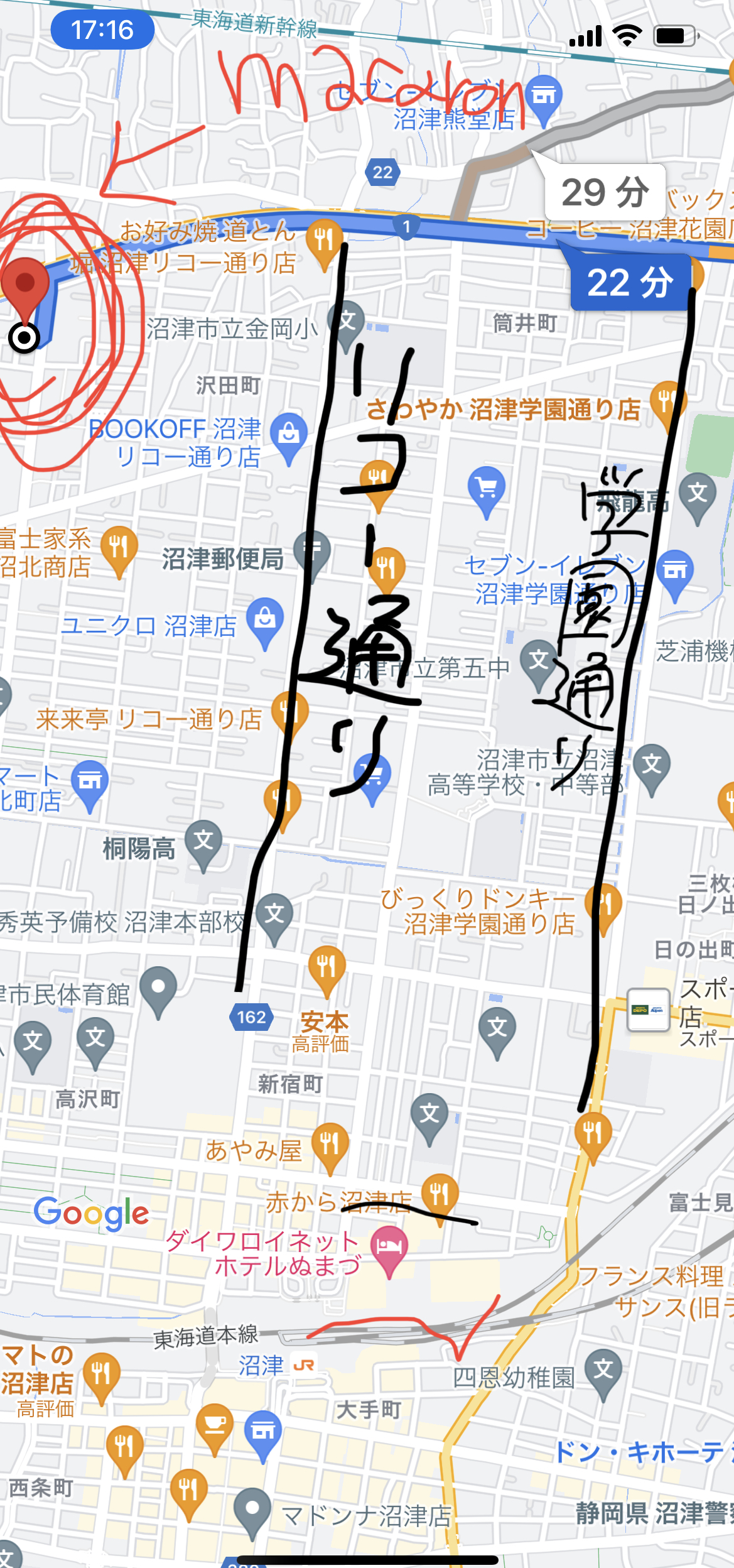Open ダイワロイネットホテルぬまづ hotel pin
This screenshot has width=734, height=1568.
point(389,1246)
